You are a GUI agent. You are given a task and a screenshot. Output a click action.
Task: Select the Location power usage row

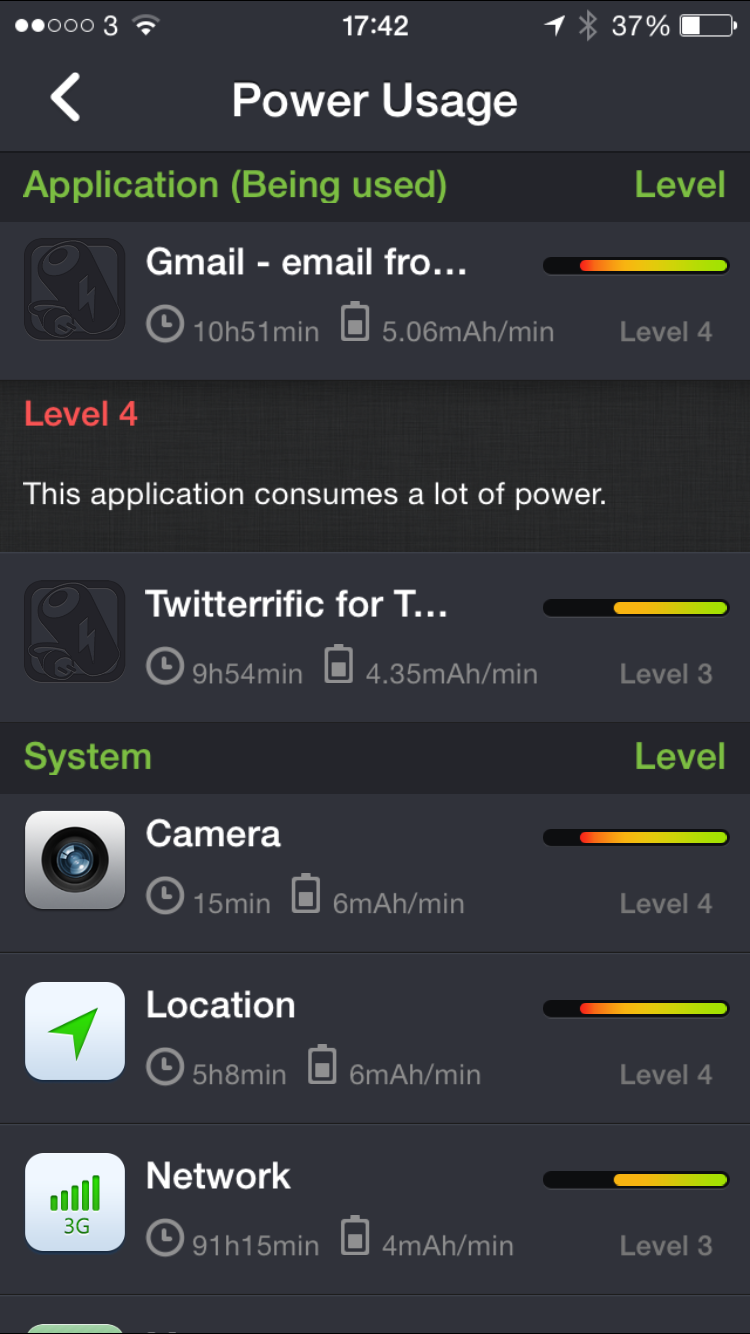point(375,1038)
